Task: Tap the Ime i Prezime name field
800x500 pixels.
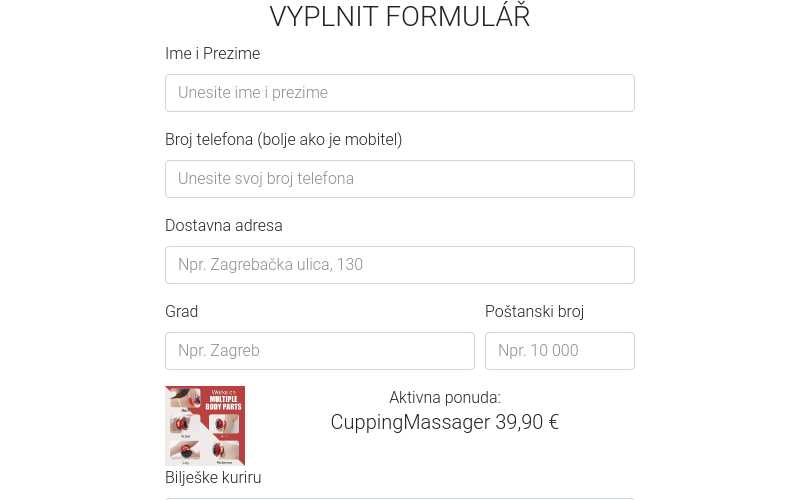Action: [x=399, y=93]
